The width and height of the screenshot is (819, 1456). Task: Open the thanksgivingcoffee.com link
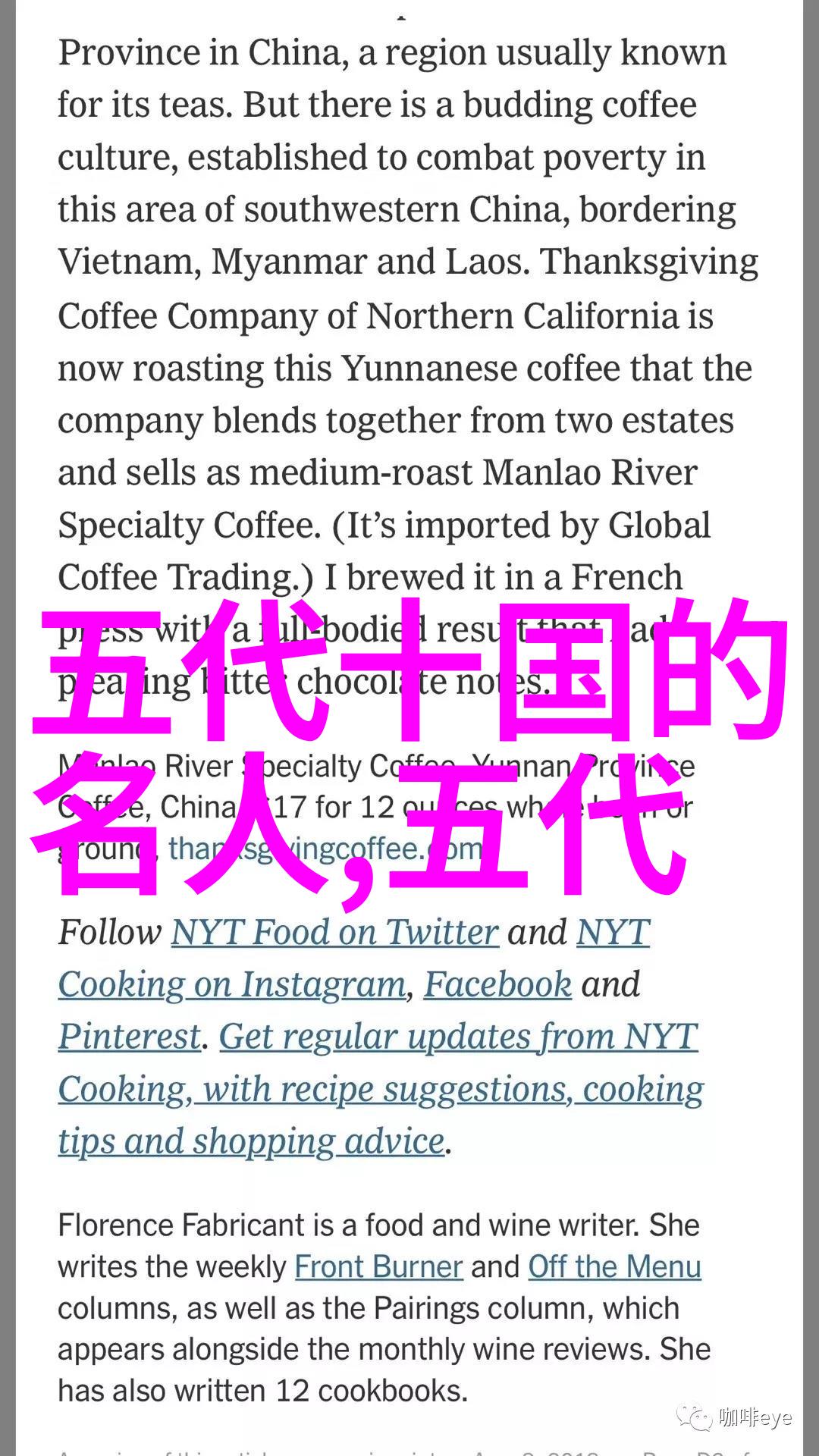coord(325,848)
